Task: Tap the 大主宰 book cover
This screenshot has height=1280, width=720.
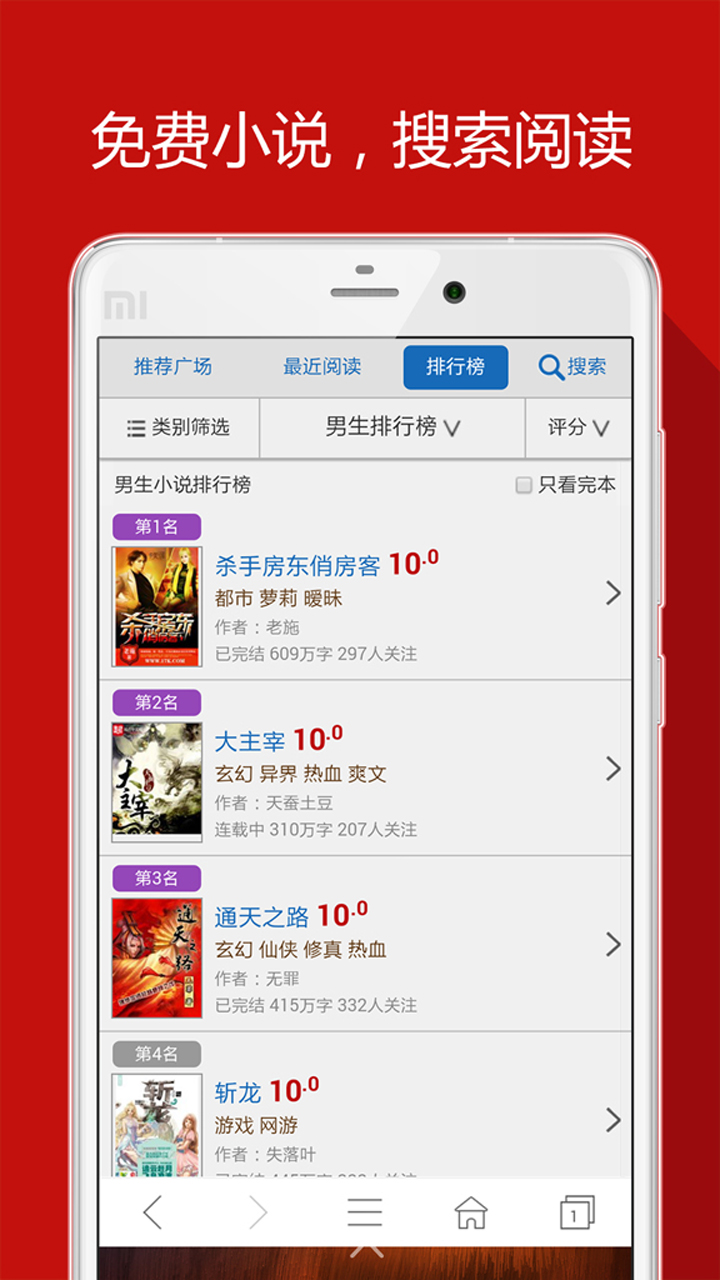Action: 155,780
